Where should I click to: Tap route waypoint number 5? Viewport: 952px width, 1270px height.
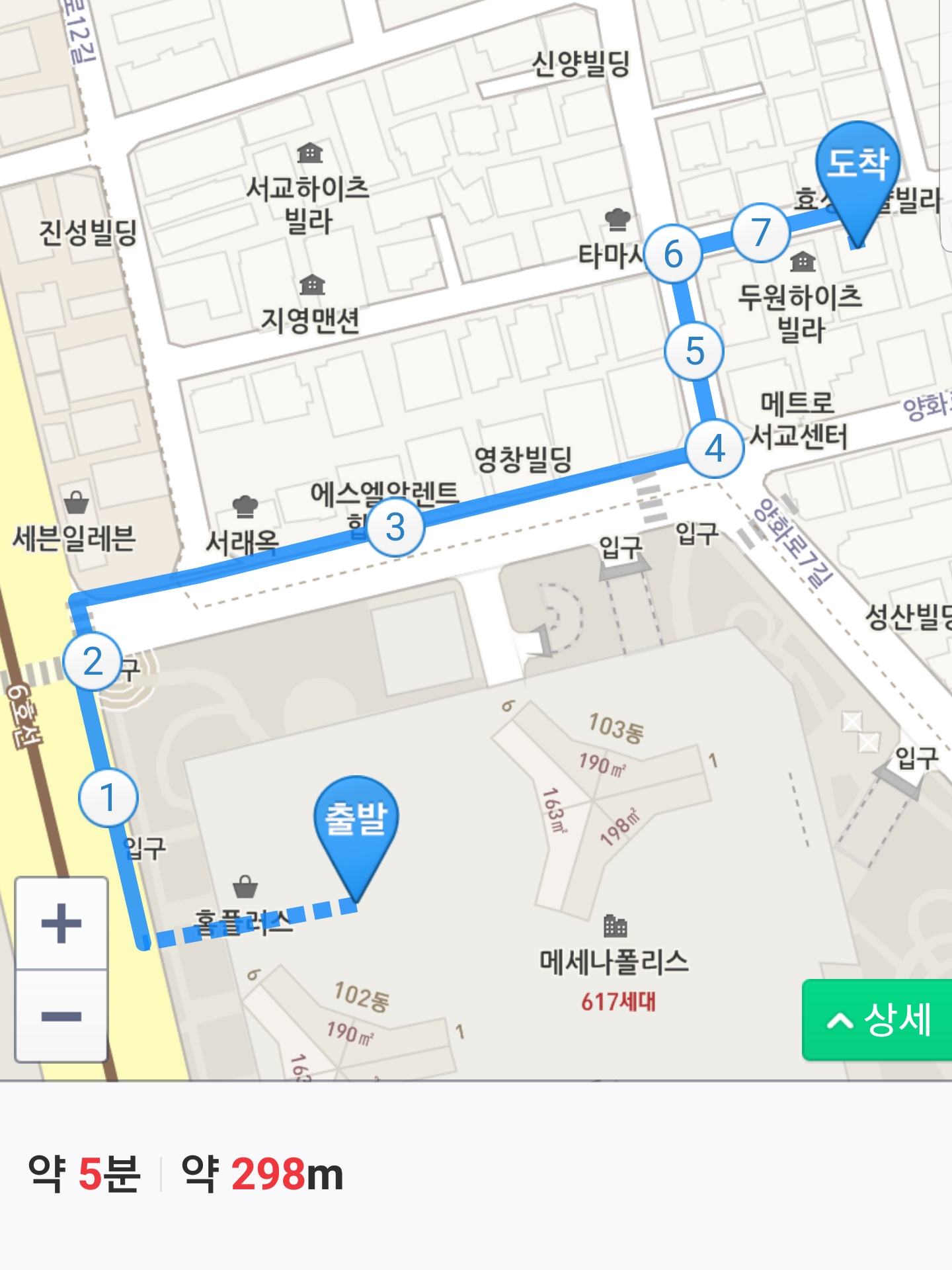pos(694,351)
